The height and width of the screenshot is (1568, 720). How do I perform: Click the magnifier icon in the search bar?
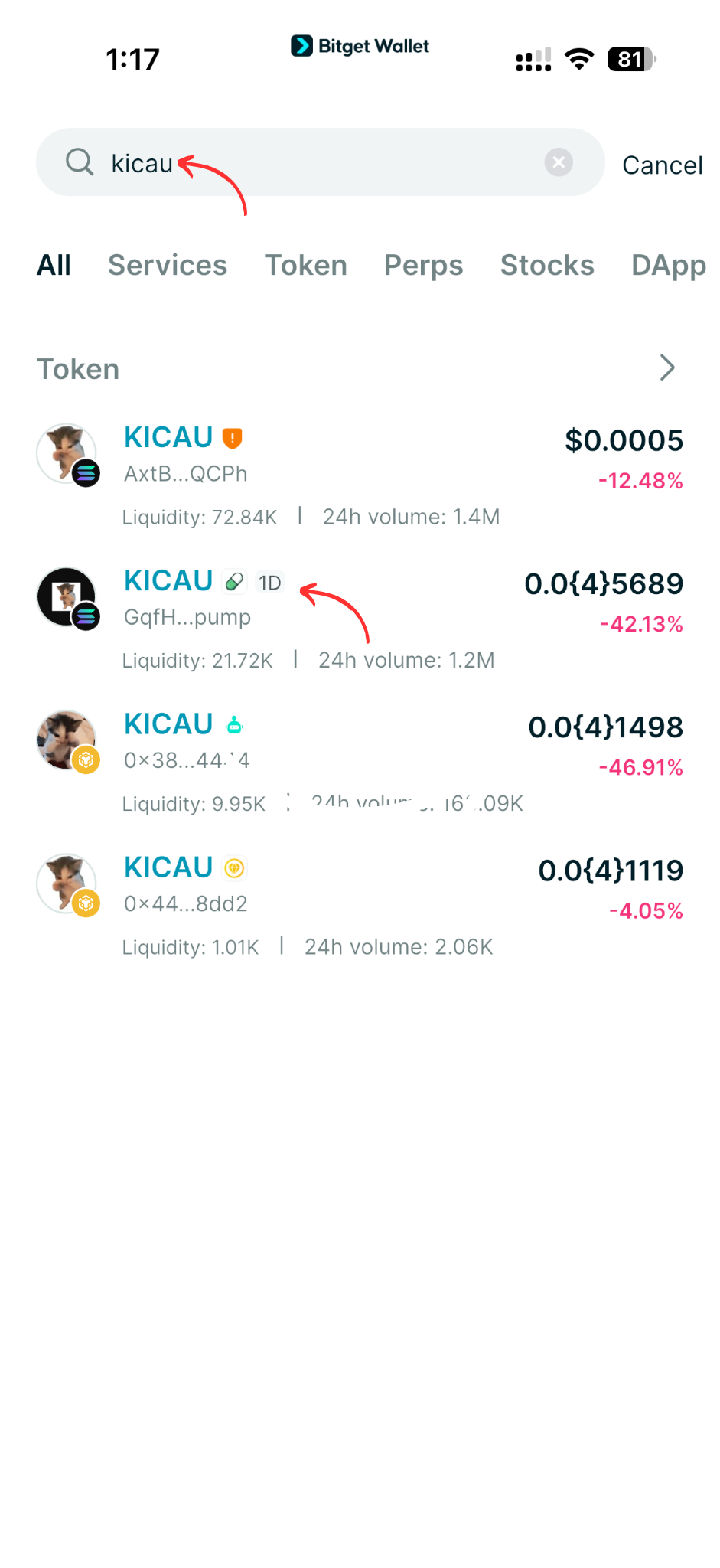pos(80,162)
